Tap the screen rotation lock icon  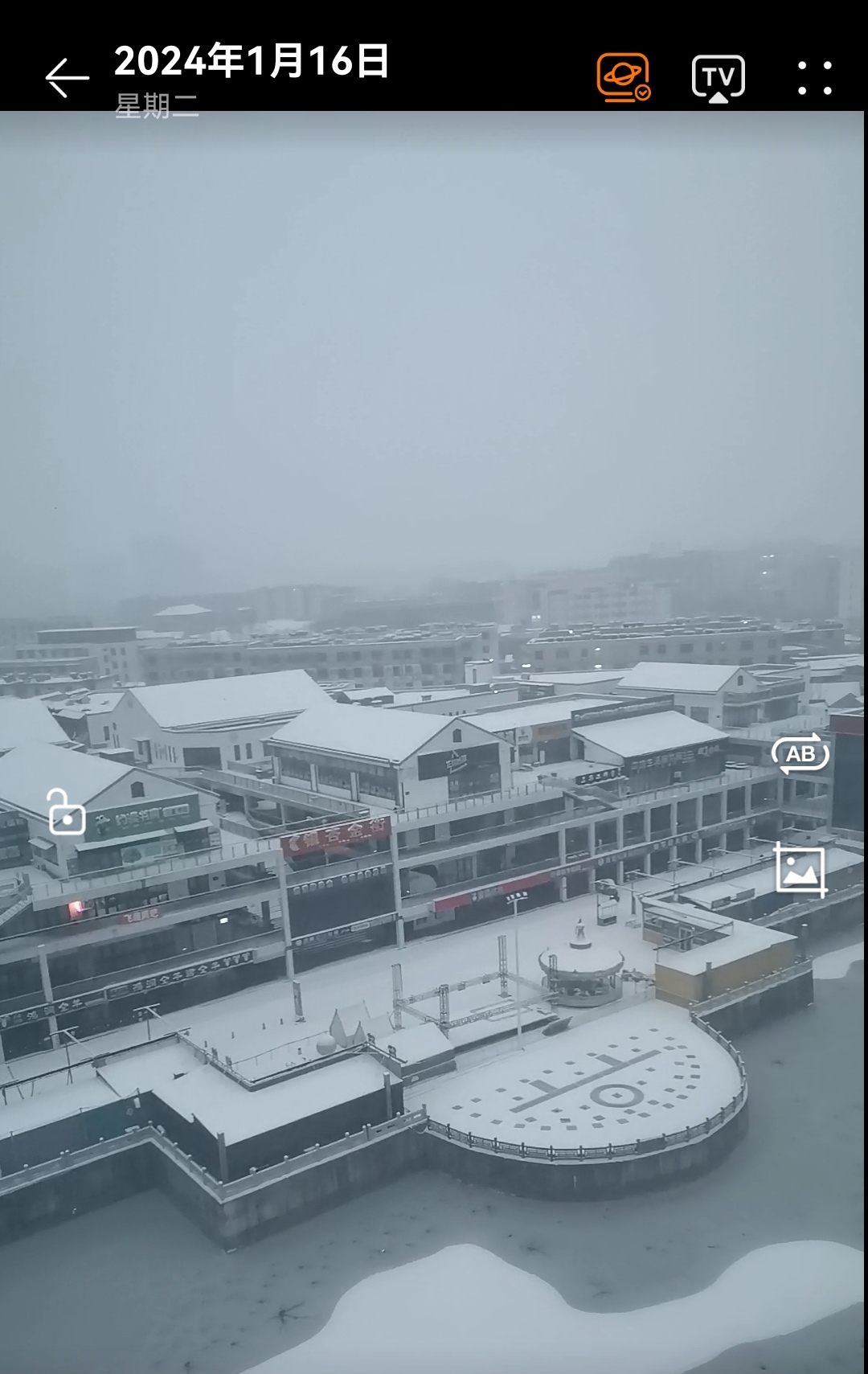coord(66,812)
